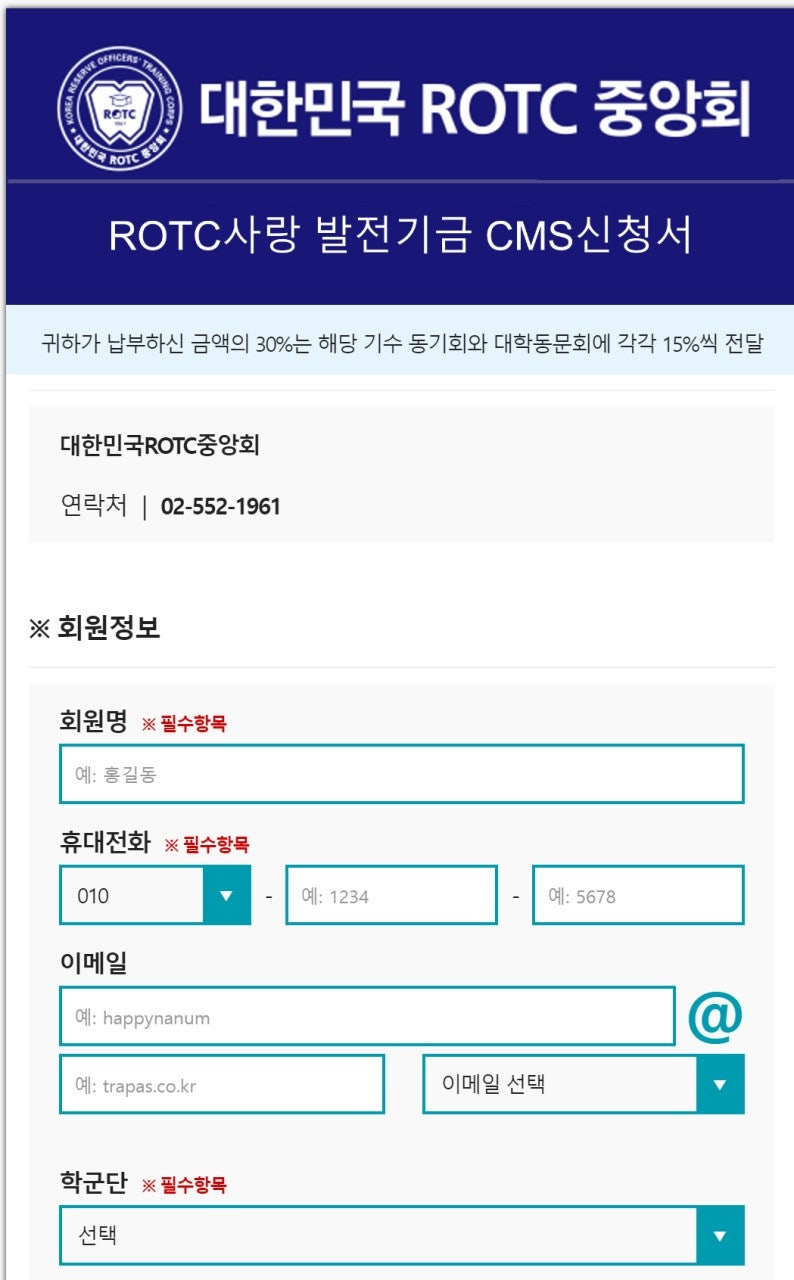This screenshot has height=1280, width=794.
Task: Expand the 이메일 선택 dropdown
Action: pyautogui.click(x=583, y=1084)
